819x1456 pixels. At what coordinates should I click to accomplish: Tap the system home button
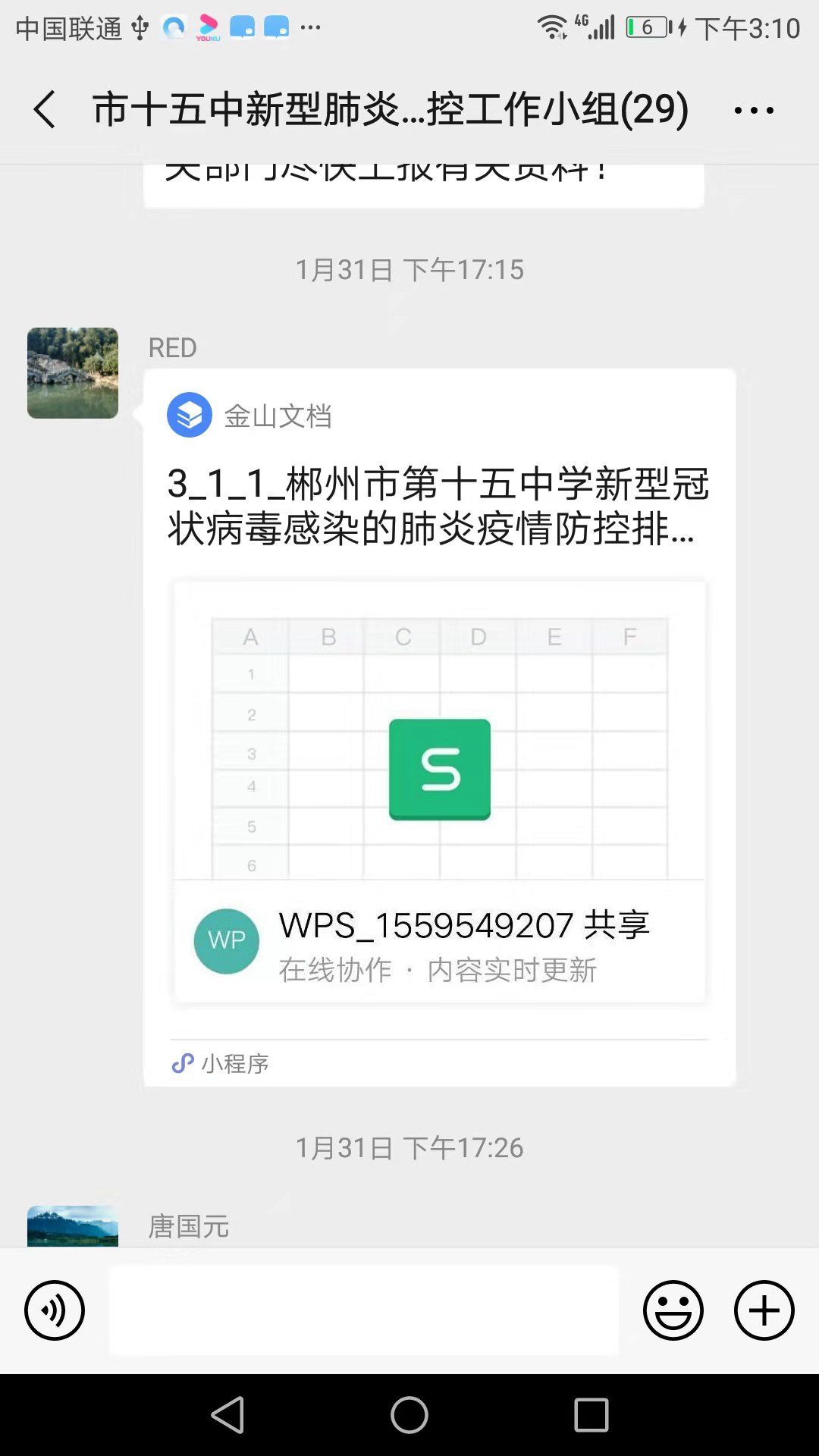point(409,1415)
